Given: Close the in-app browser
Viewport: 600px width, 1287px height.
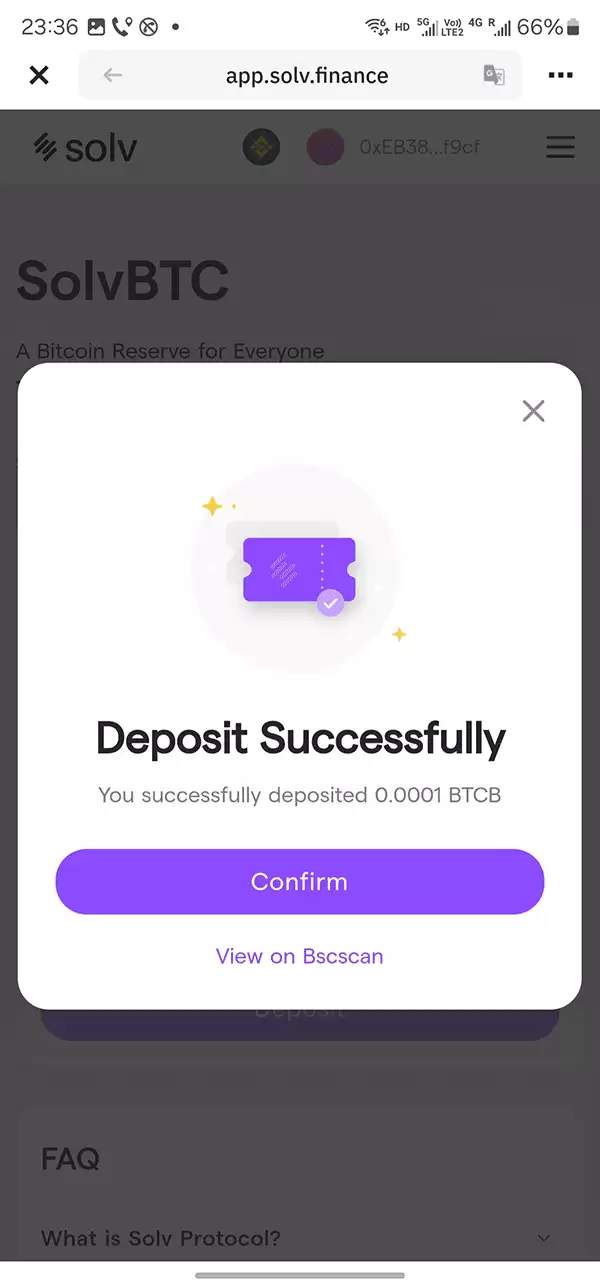Looking at the screenshot, I should tap(39, 75).
